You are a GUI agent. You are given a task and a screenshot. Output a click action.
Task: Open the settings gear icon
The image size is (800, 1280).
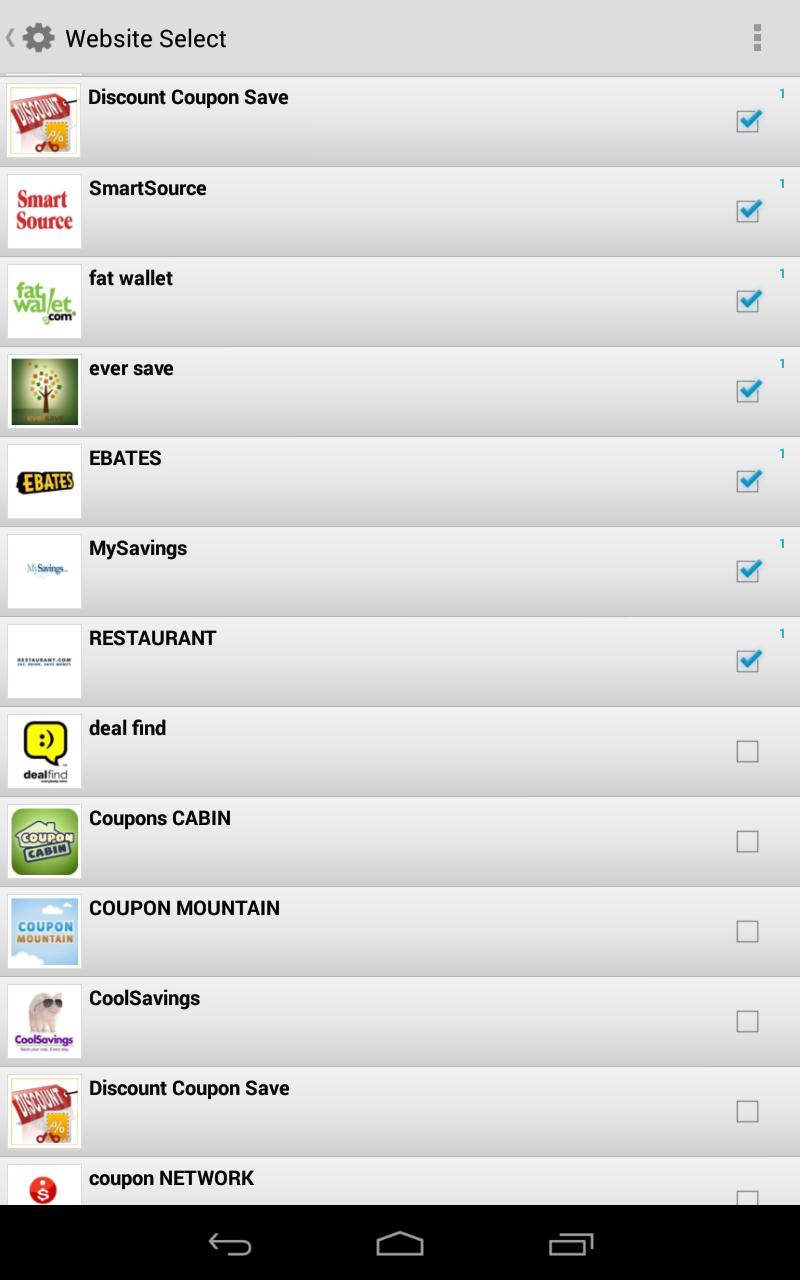pyautogui.click(x=37, y=37)
